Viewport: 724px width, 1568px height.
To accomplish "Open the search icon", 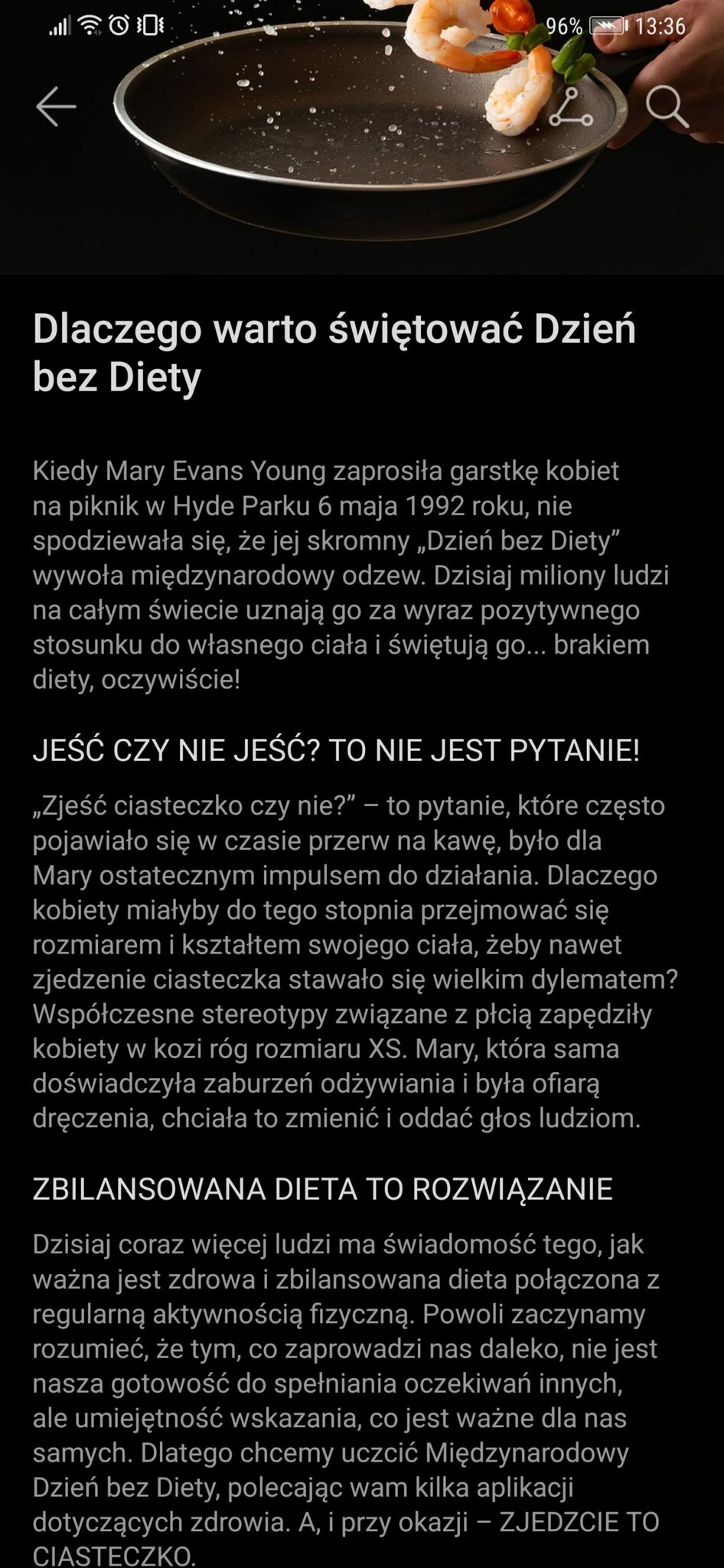I will pos(667,106).
